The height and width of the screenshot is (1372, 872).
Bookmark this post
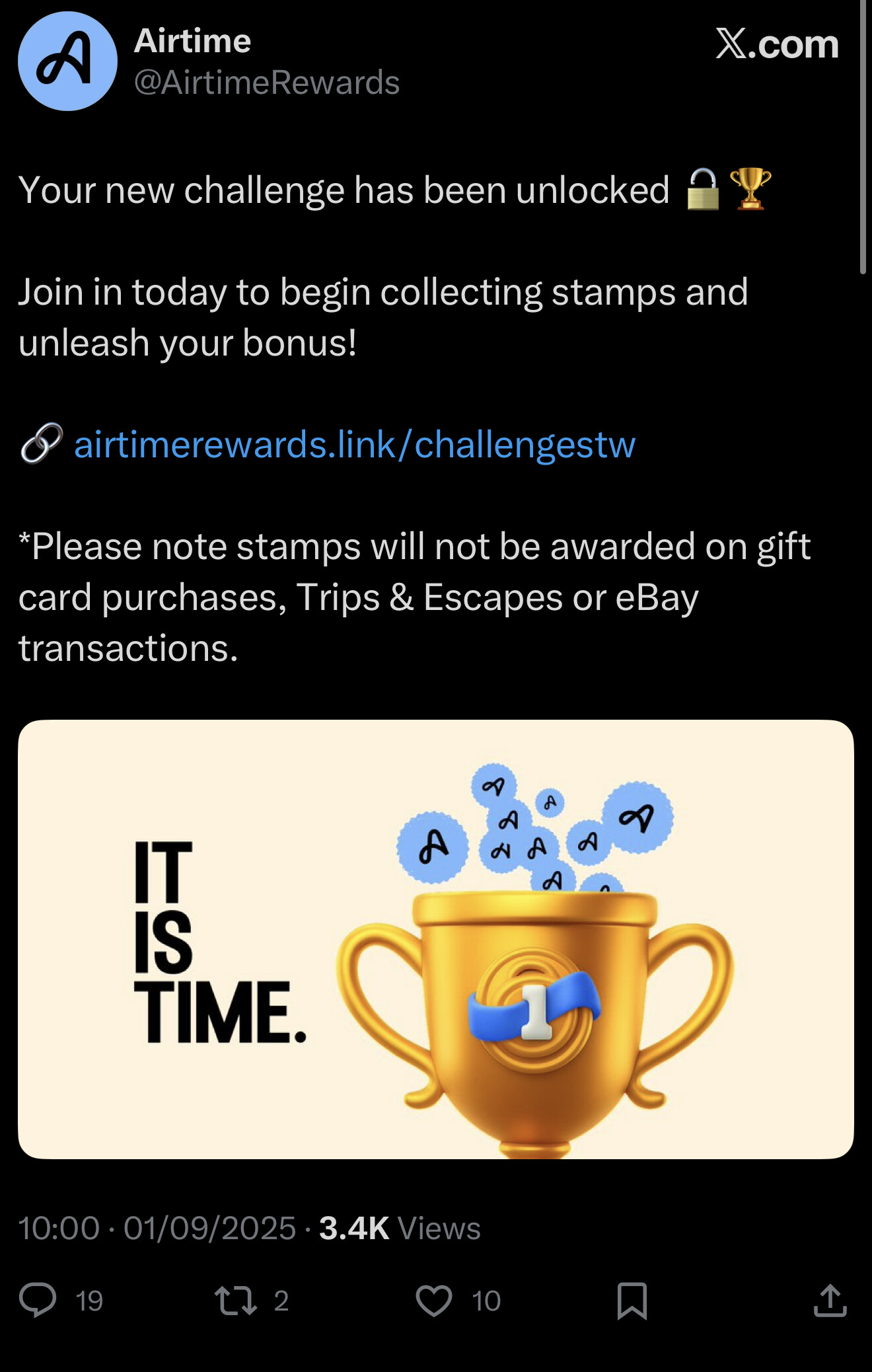point(632,1300)
